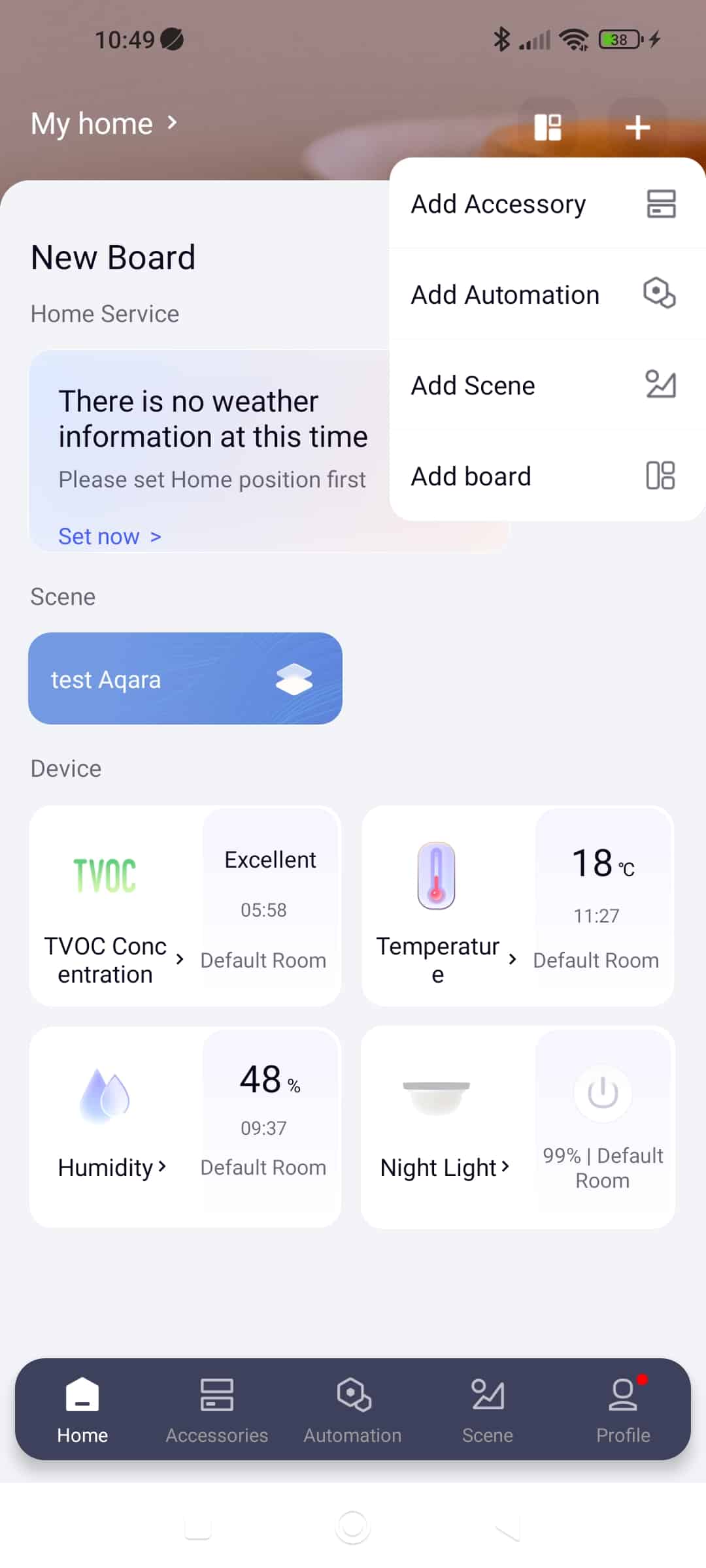Switch to Accessories tab
Image resolution: width=706 pixels, height=1568 pixels.
click(x=216, y=1410)
